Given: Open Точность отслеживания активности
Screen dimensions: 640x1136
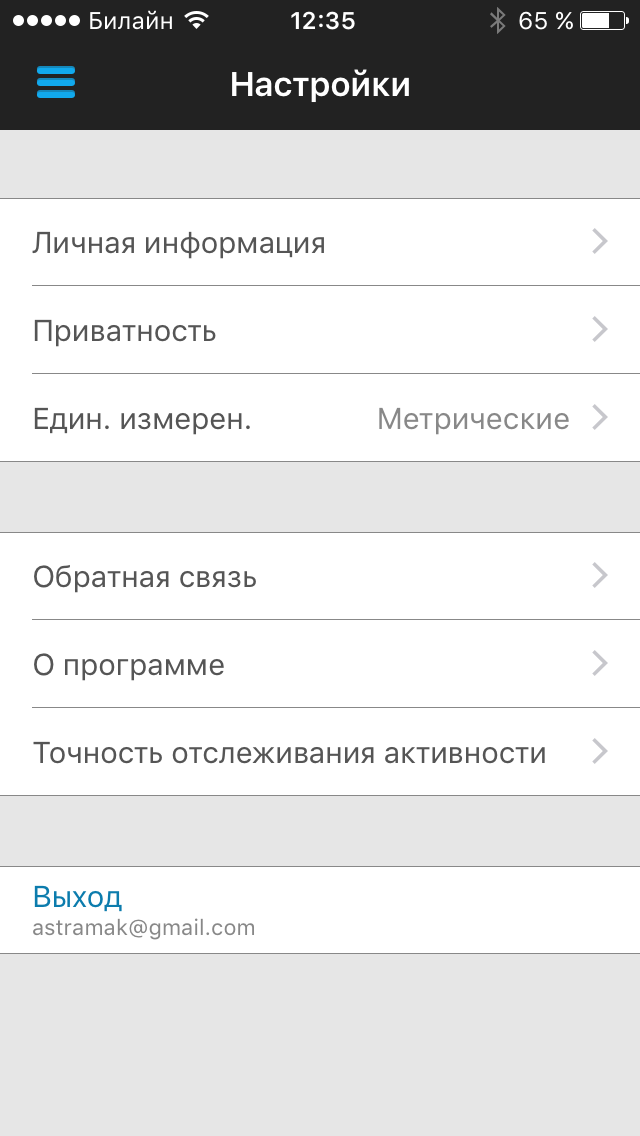Looking at the screenshot, I should 320,752.
